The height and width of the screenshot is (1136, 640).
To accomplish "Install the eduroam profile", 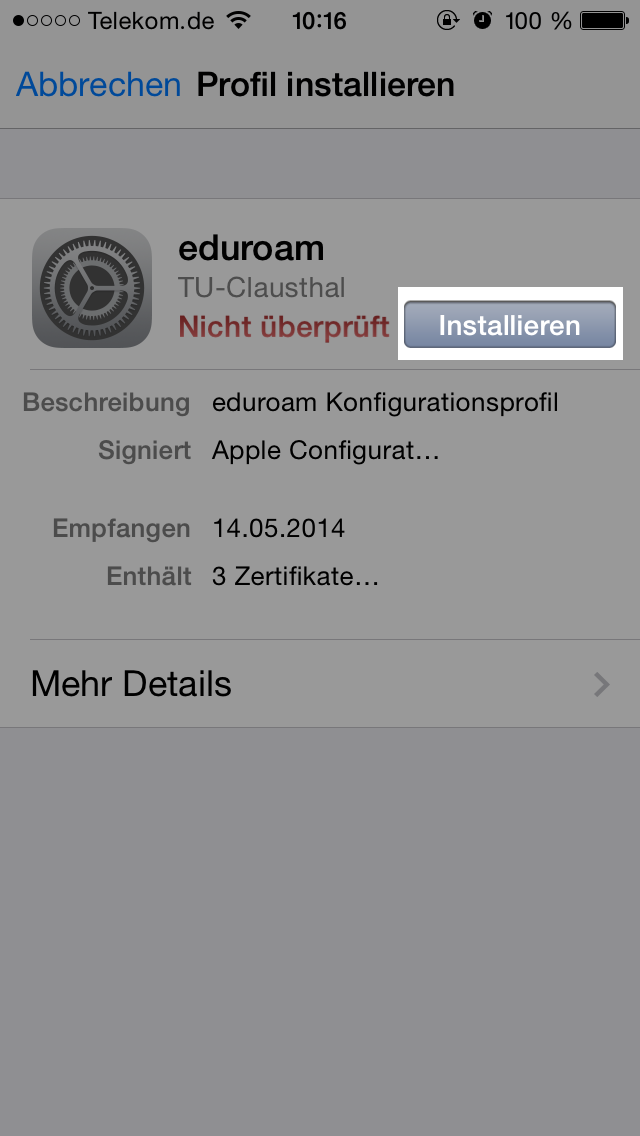I will point(509,325).
